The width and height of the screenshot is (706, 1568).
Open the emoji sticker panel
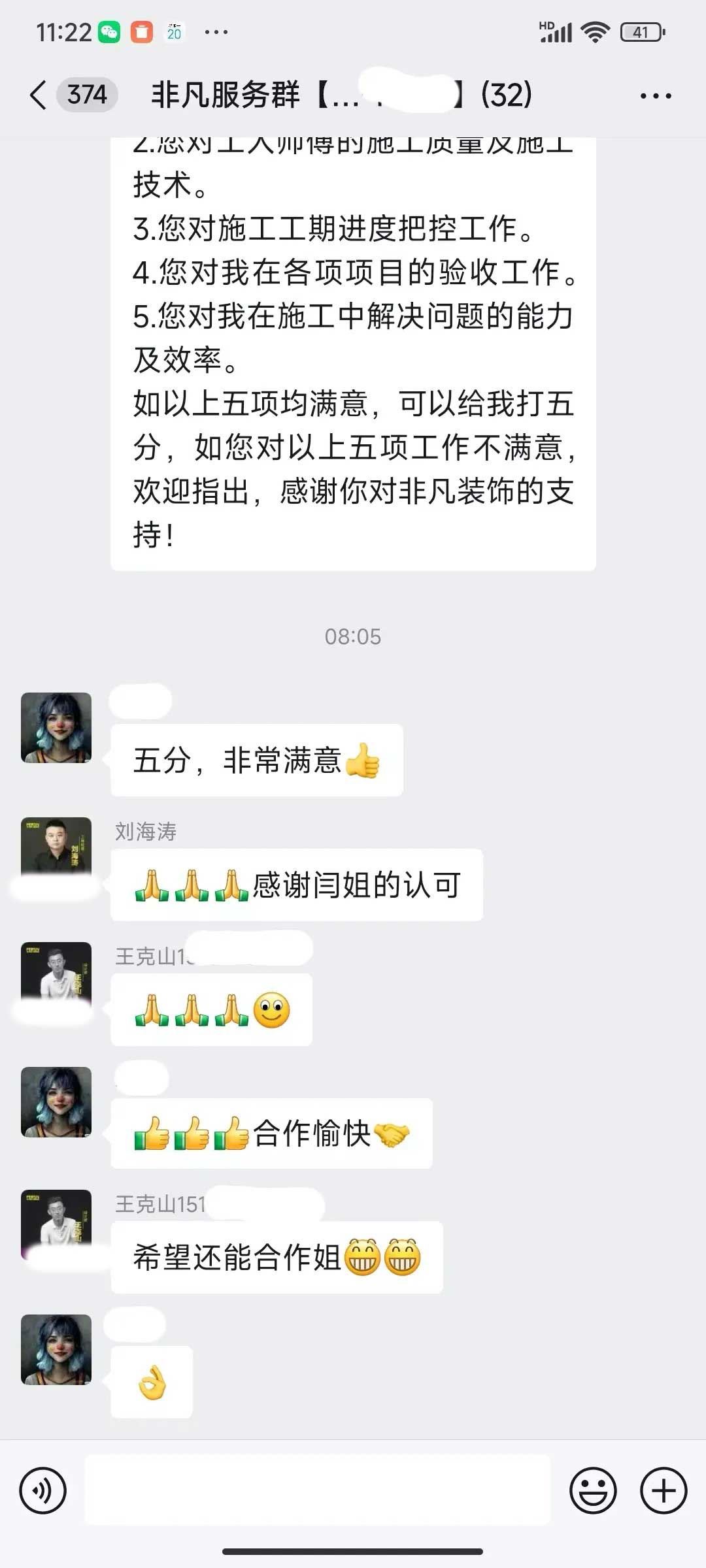593,1491
